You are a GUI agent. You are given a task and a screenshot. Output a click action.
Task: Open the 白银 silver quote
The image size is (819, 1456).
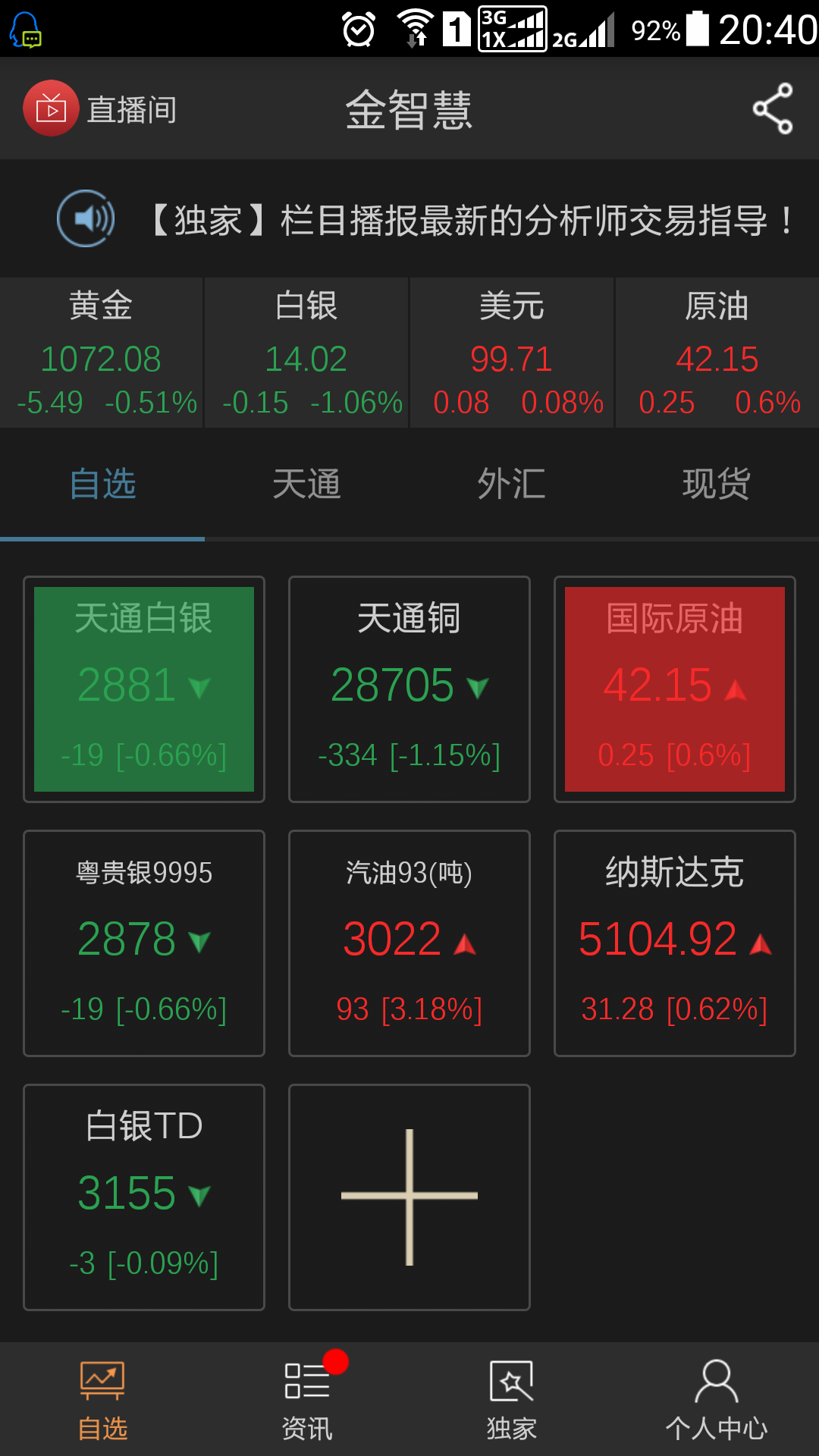click(x=306, y=353)
